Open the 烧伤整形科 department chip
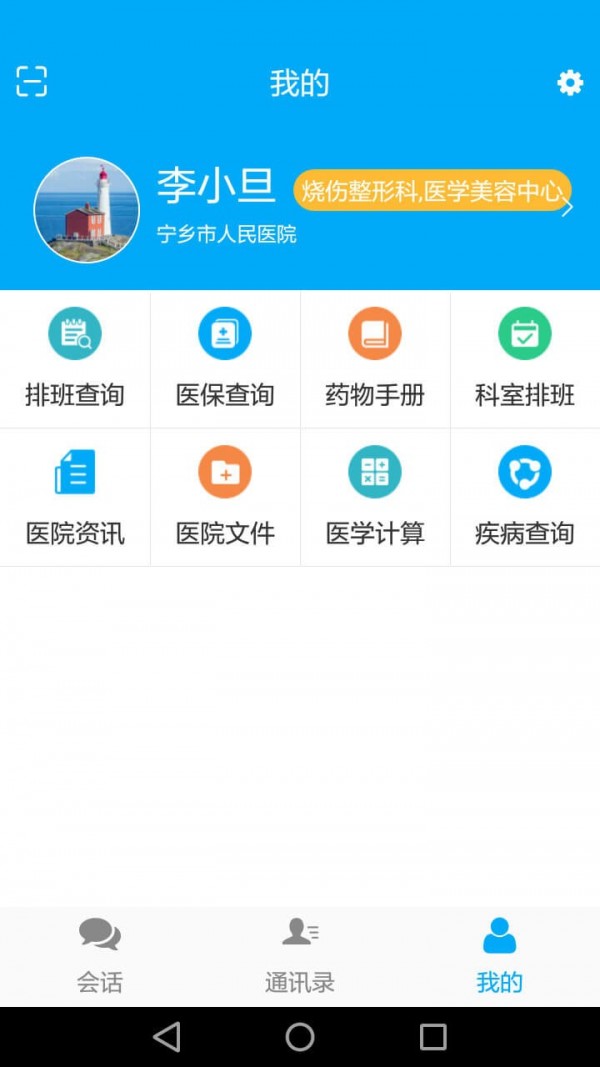Viewport: 600px width, 1067px height. tap(432, 191)
